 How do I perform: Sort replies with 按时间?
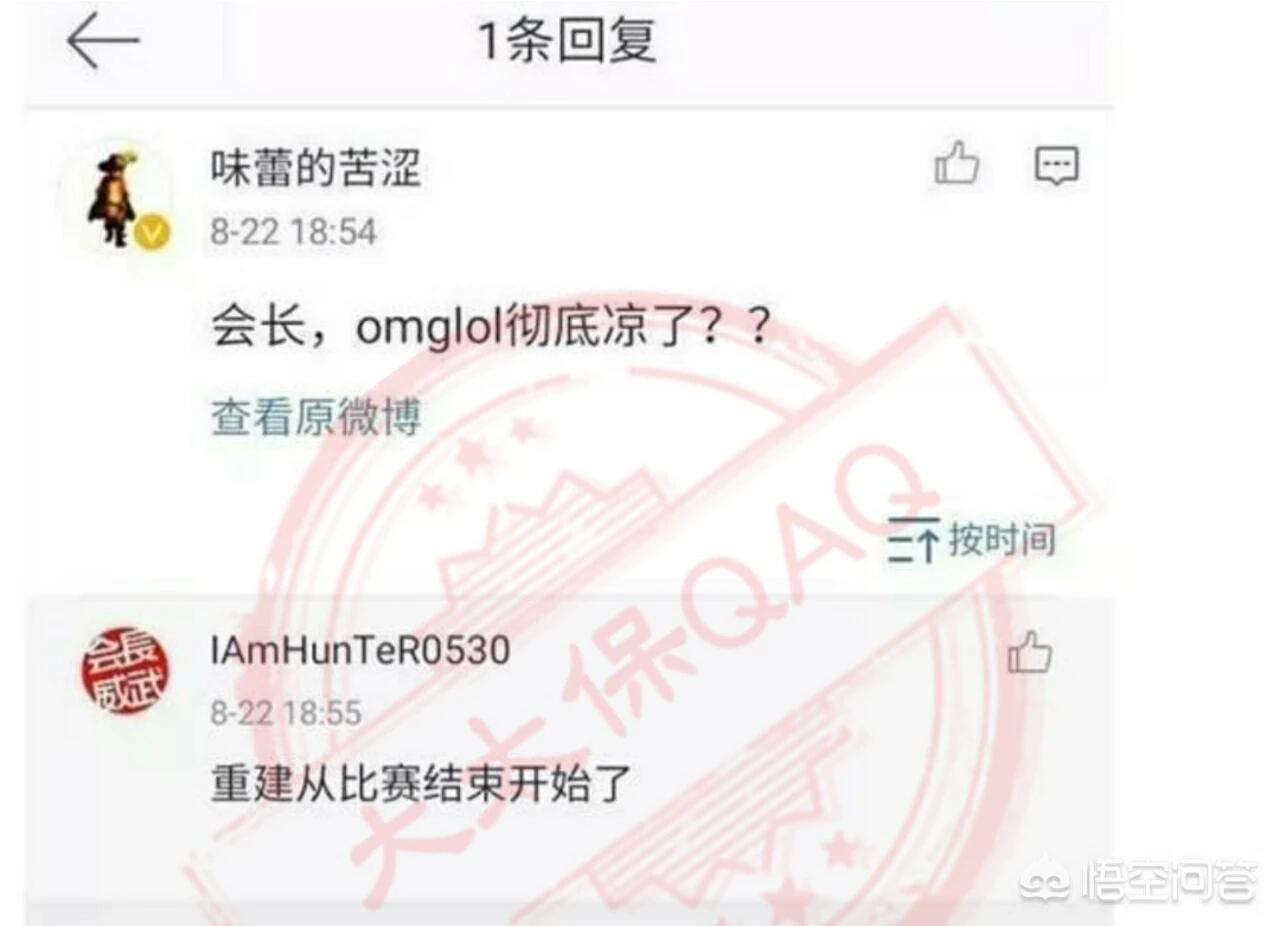[x=971, y=541]
